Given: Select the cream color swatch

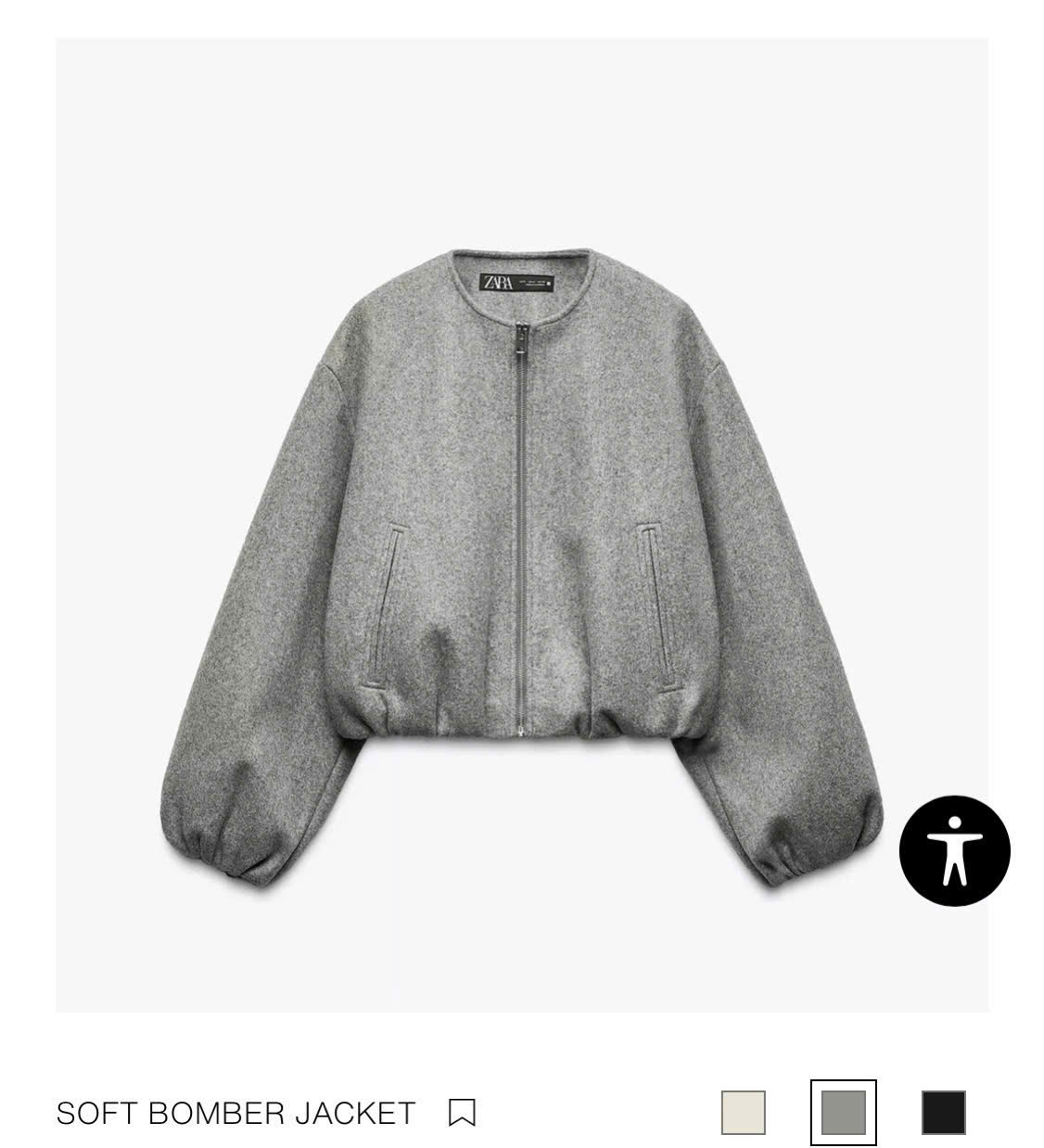Looking at the screenshot, I should click(744, 1112).
